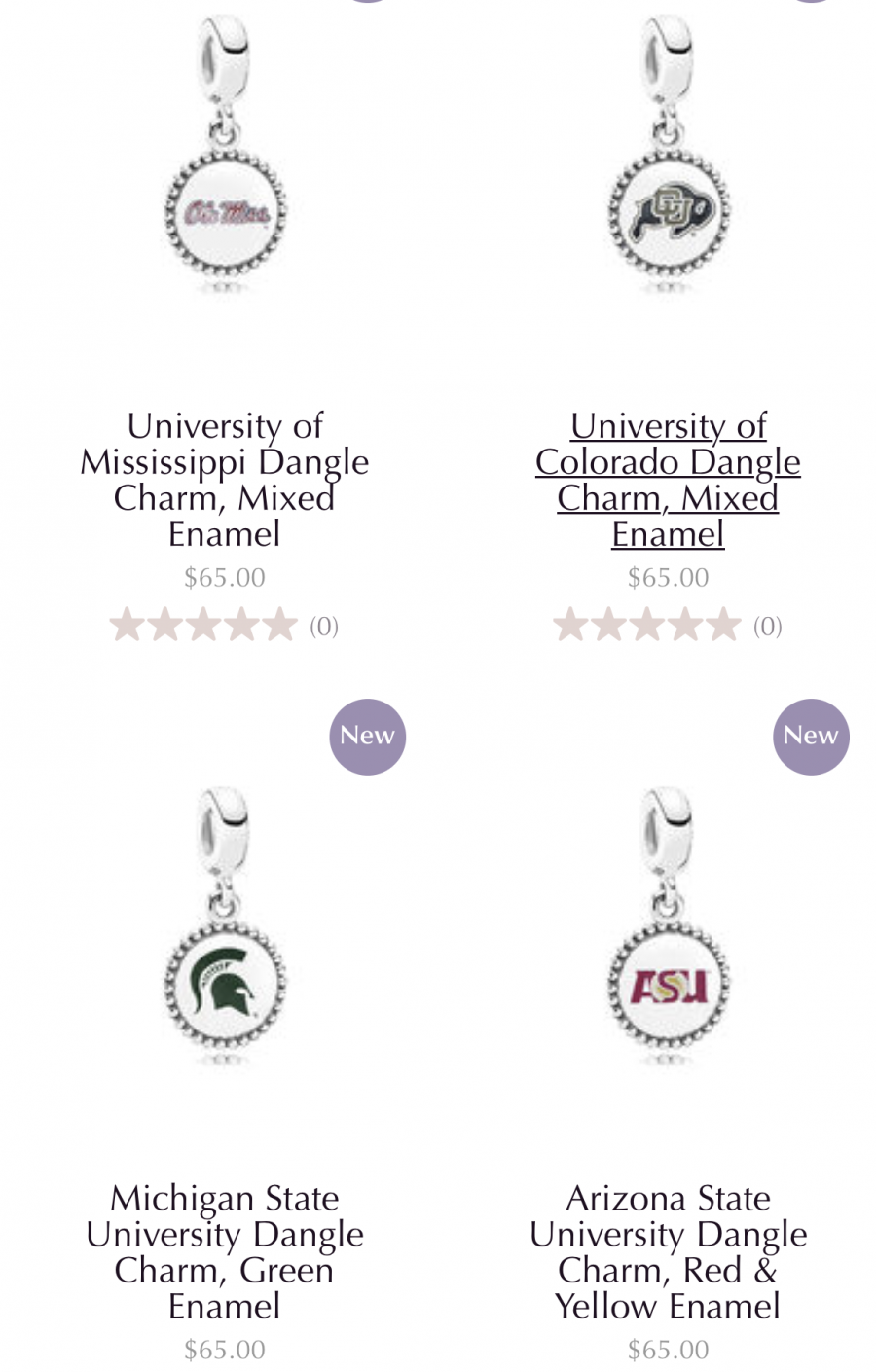The height and width of the screenshot is (1372, 876).
Task: Select Michigan State University Dangle Charm title
Action: (x=224, y=1251)
